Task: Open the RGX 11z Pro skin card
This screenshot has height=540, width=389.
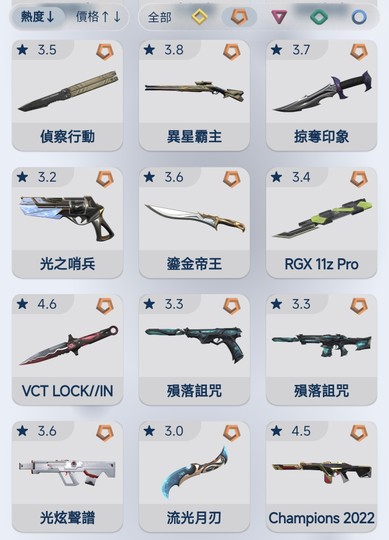Action: pos(322,222)
